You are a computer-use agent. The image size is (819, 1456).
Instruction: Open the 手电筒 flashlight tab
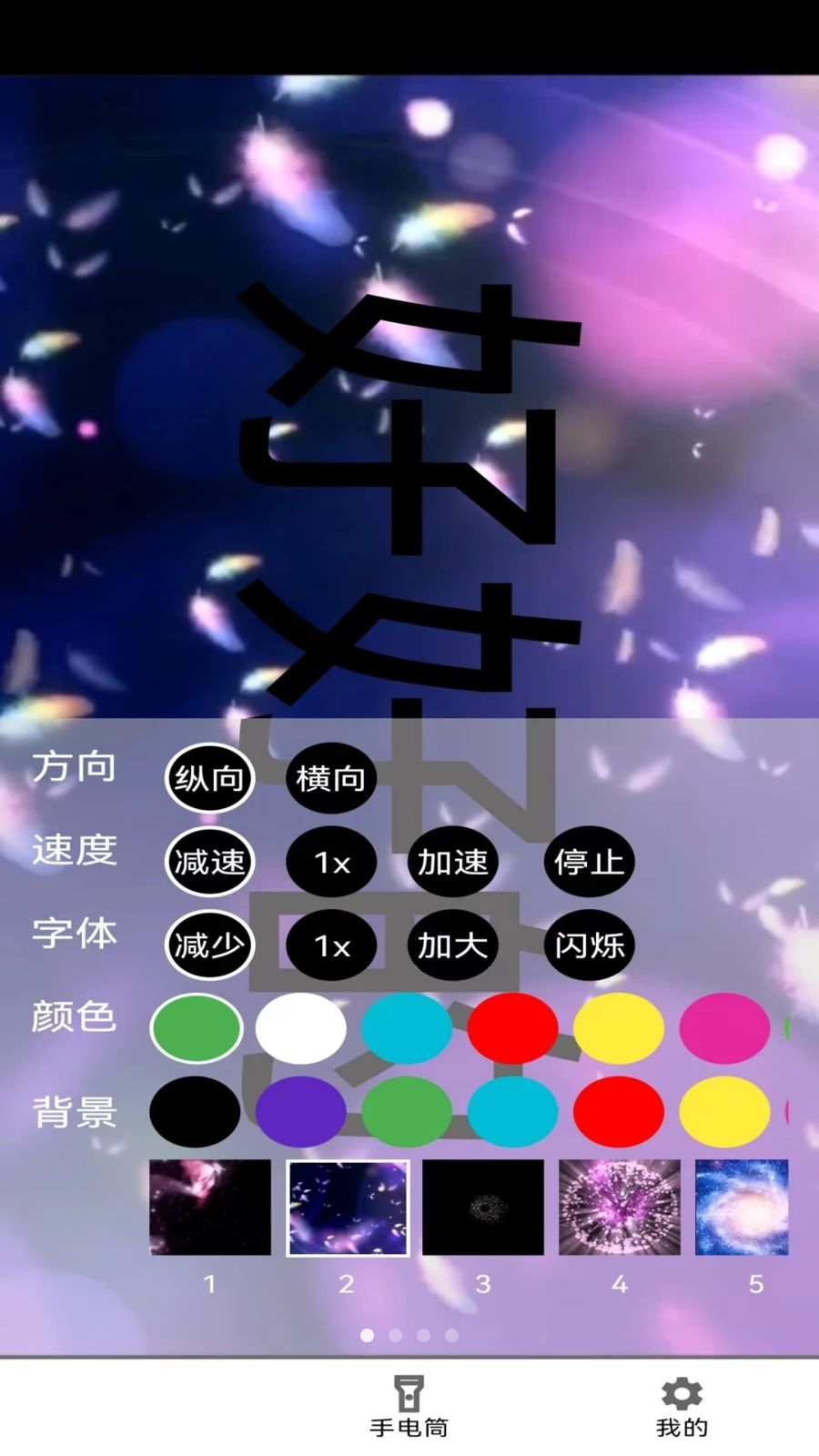coord(409,1407)
